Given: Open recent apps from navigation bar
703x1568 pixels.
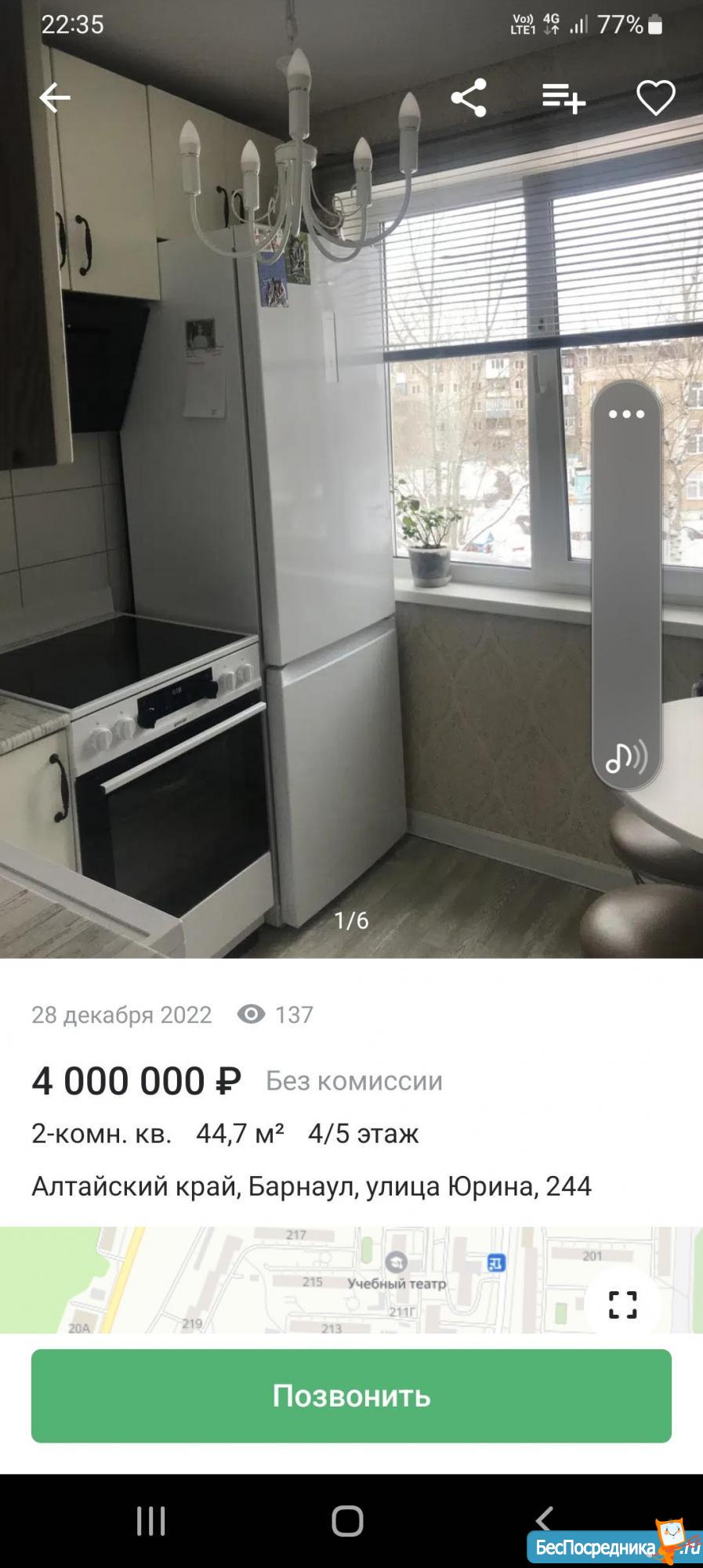Looking at the screenshot, I should [150, 1521].
